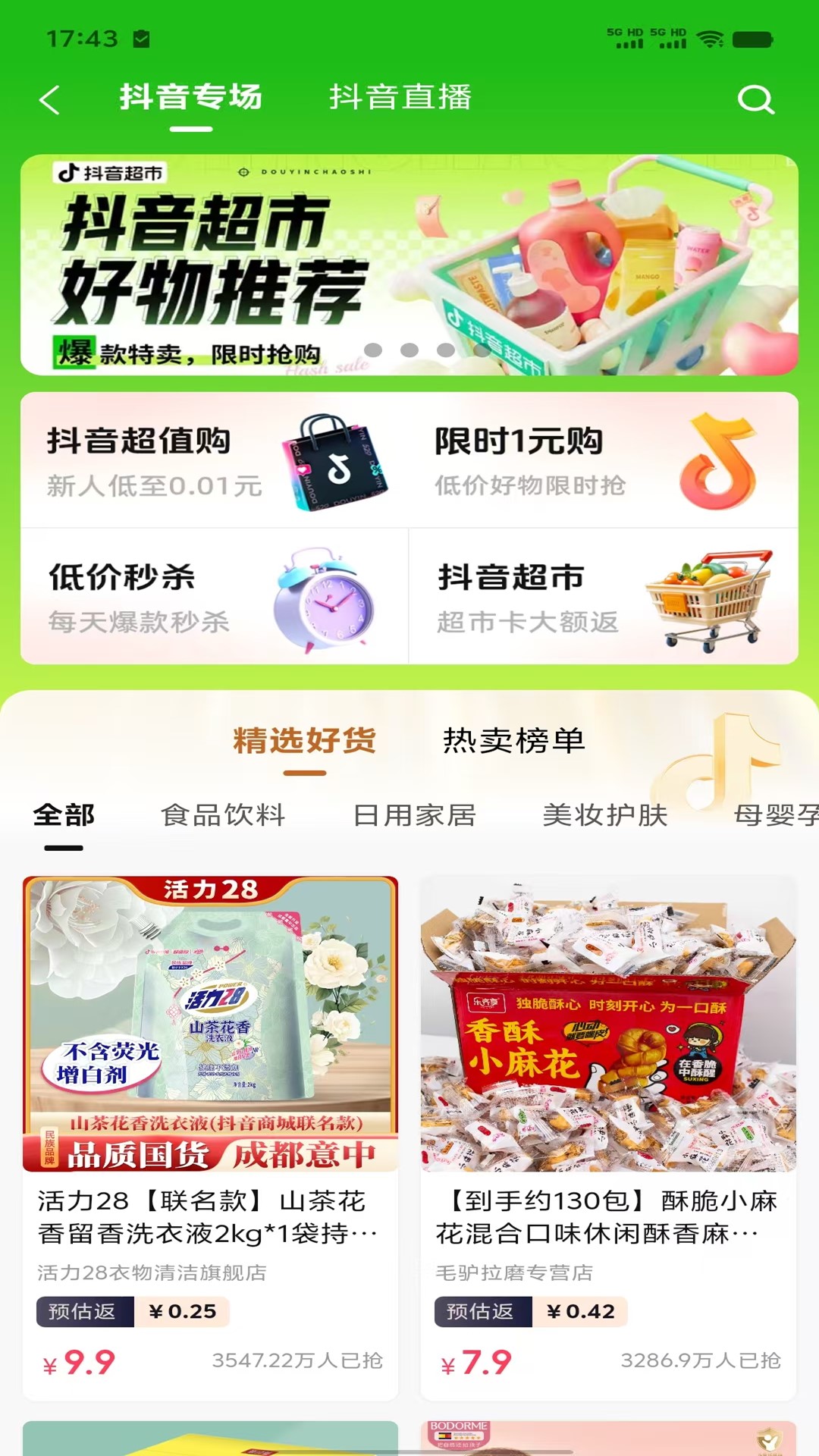Open search with the magnifier icon

[754, 99]
